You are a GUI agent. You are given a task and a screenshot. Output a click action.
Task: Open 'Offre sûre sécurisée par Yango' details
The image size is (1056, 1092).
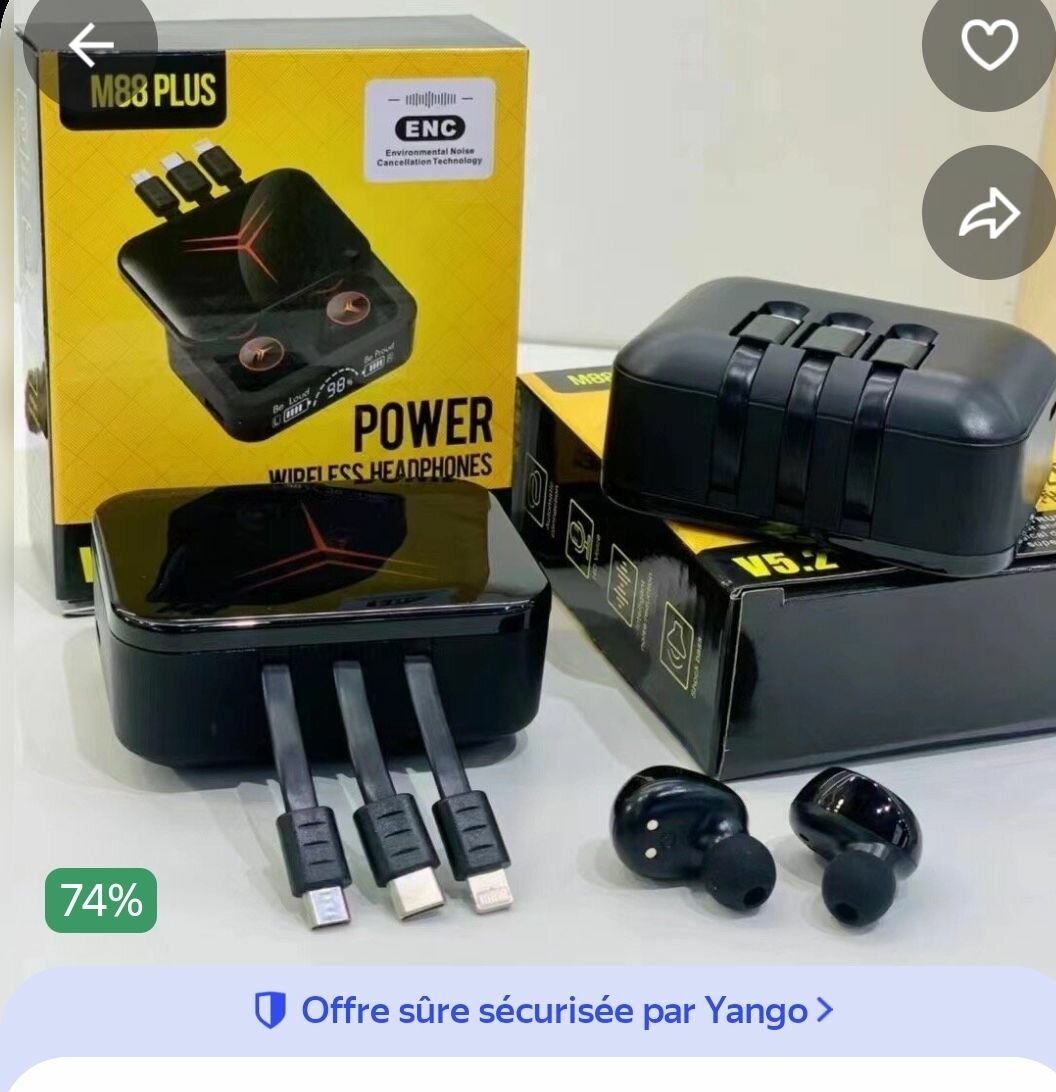tap(545, 1011)
